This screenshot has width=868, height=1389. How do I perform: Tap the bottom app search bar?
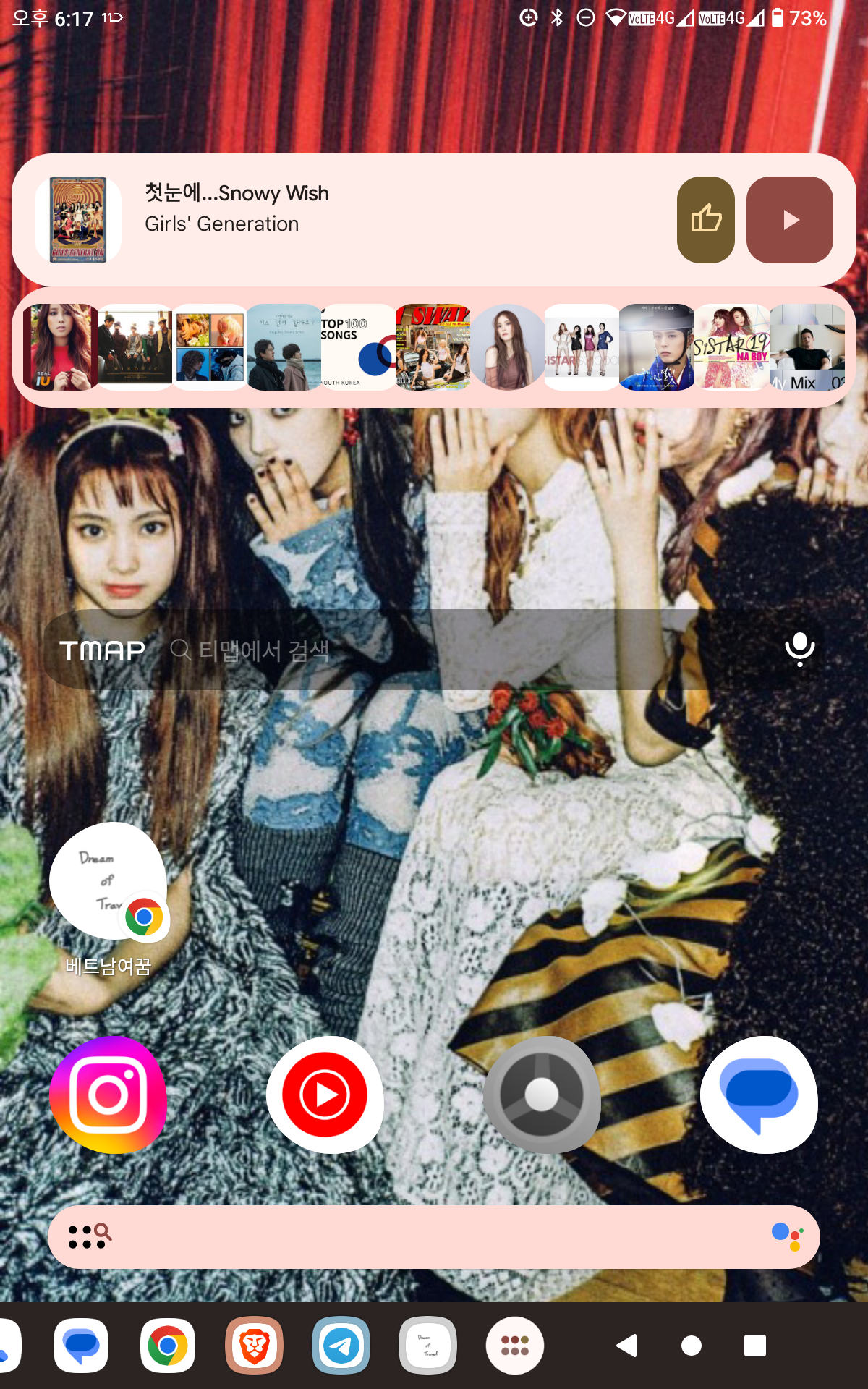coord(434,1236)
